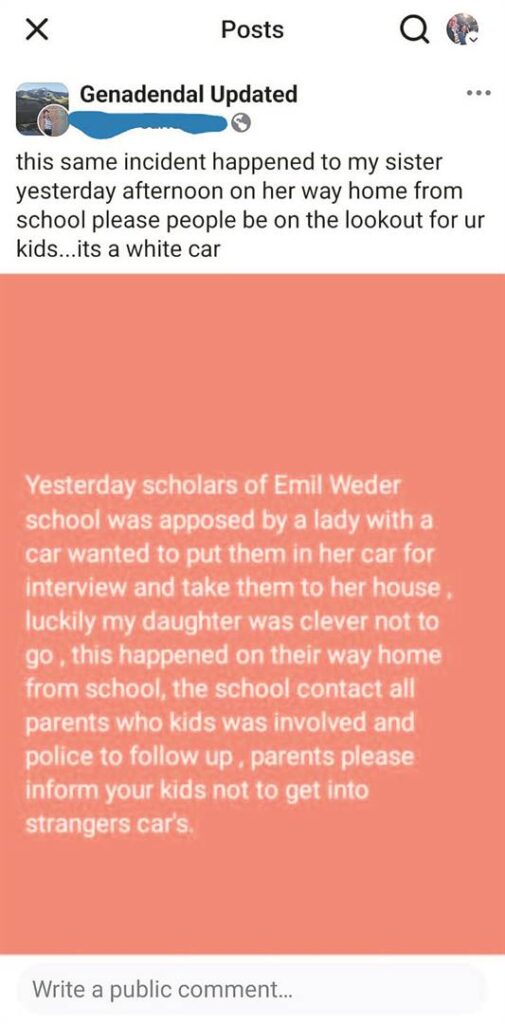Open the profile switcher avatar
This screenshot has width=505, height=1024.
coord(463,29)
